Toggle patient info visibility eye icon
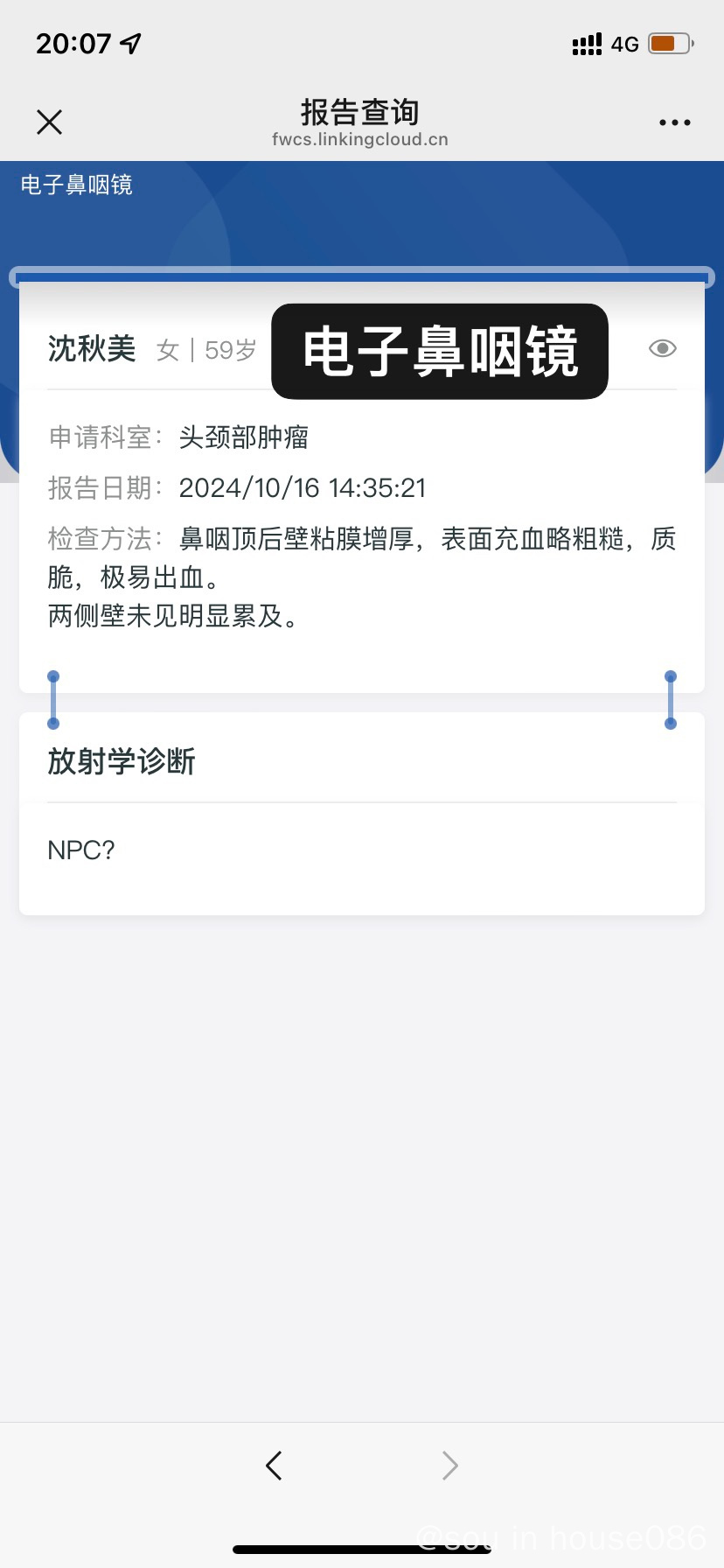The image size is (724, 1568). [663, 349]
